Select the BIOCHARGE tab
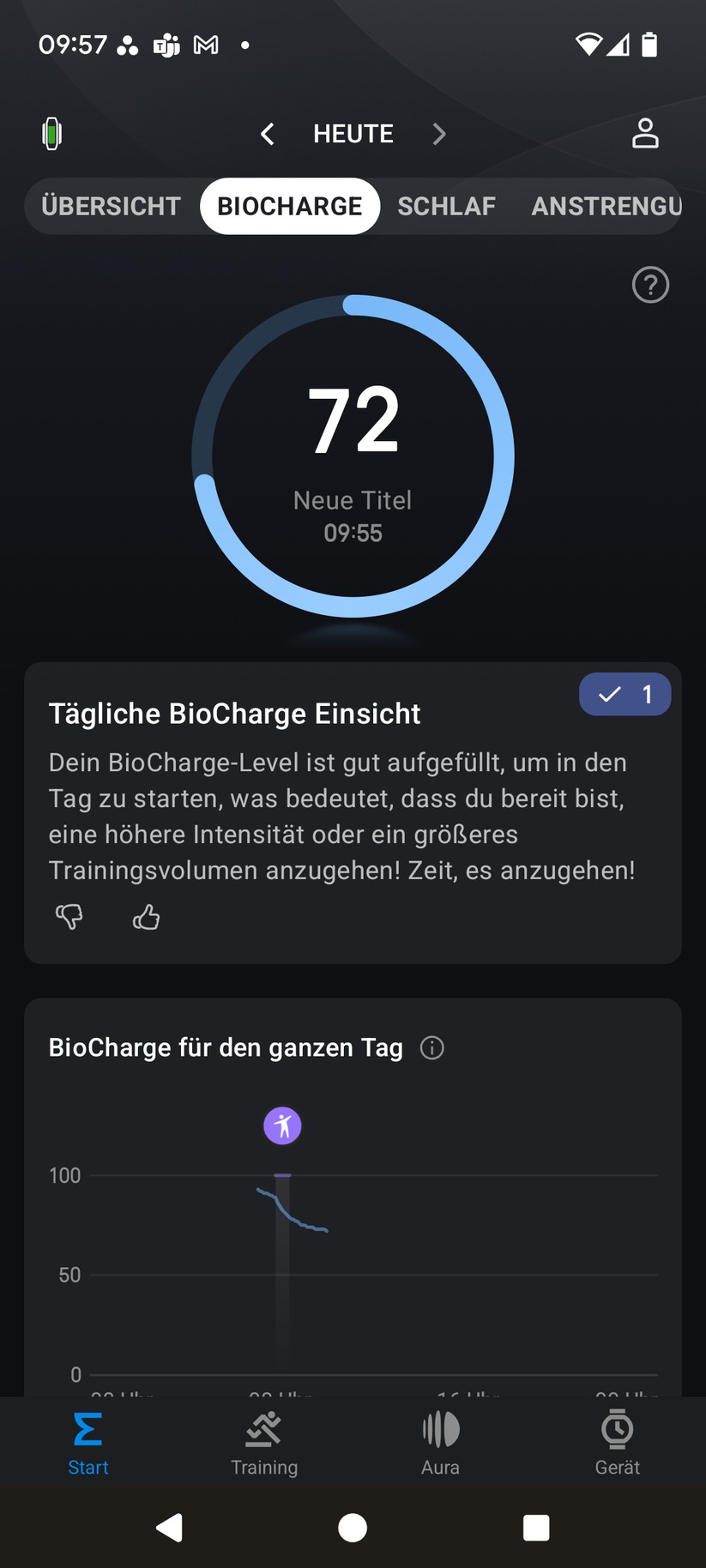The image size is (706, 1568). [290, 207]
